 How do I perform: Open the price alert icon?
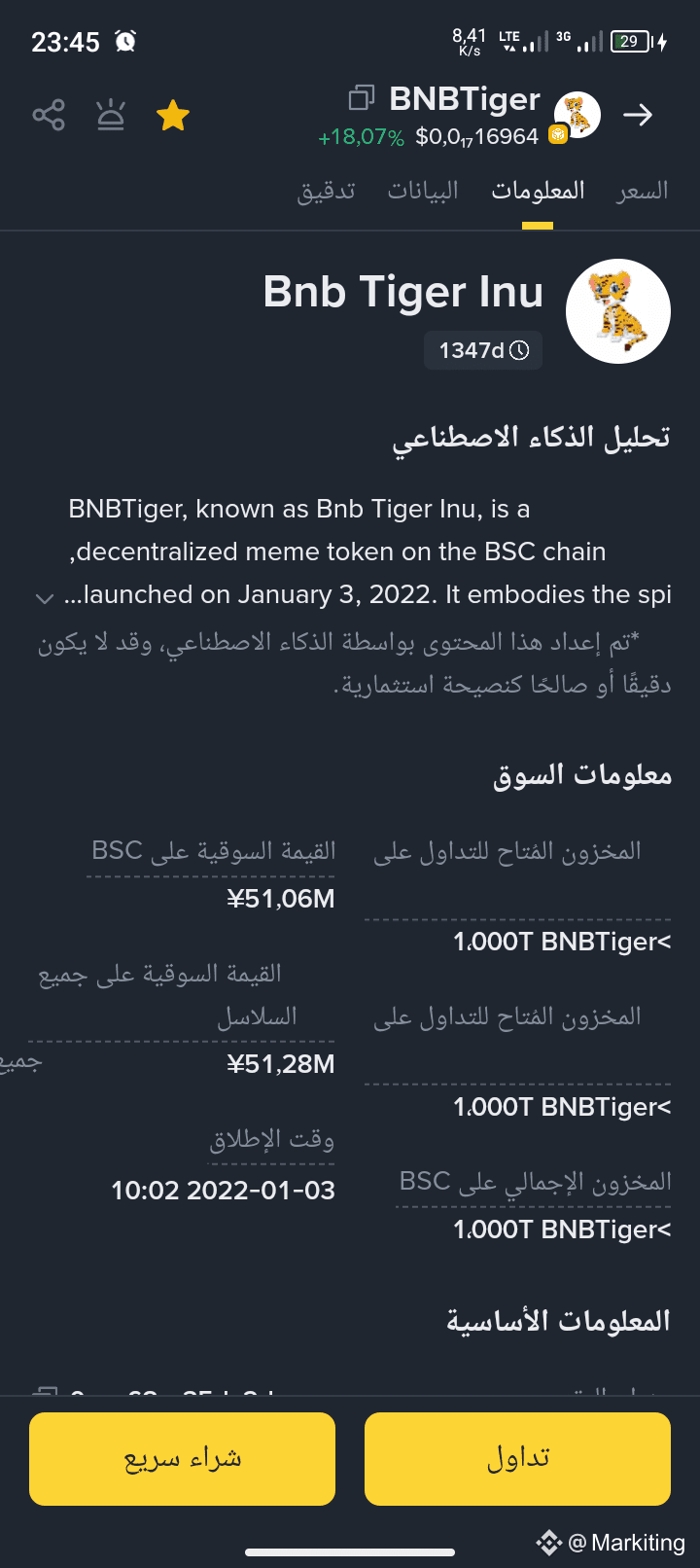click(111, 114)
